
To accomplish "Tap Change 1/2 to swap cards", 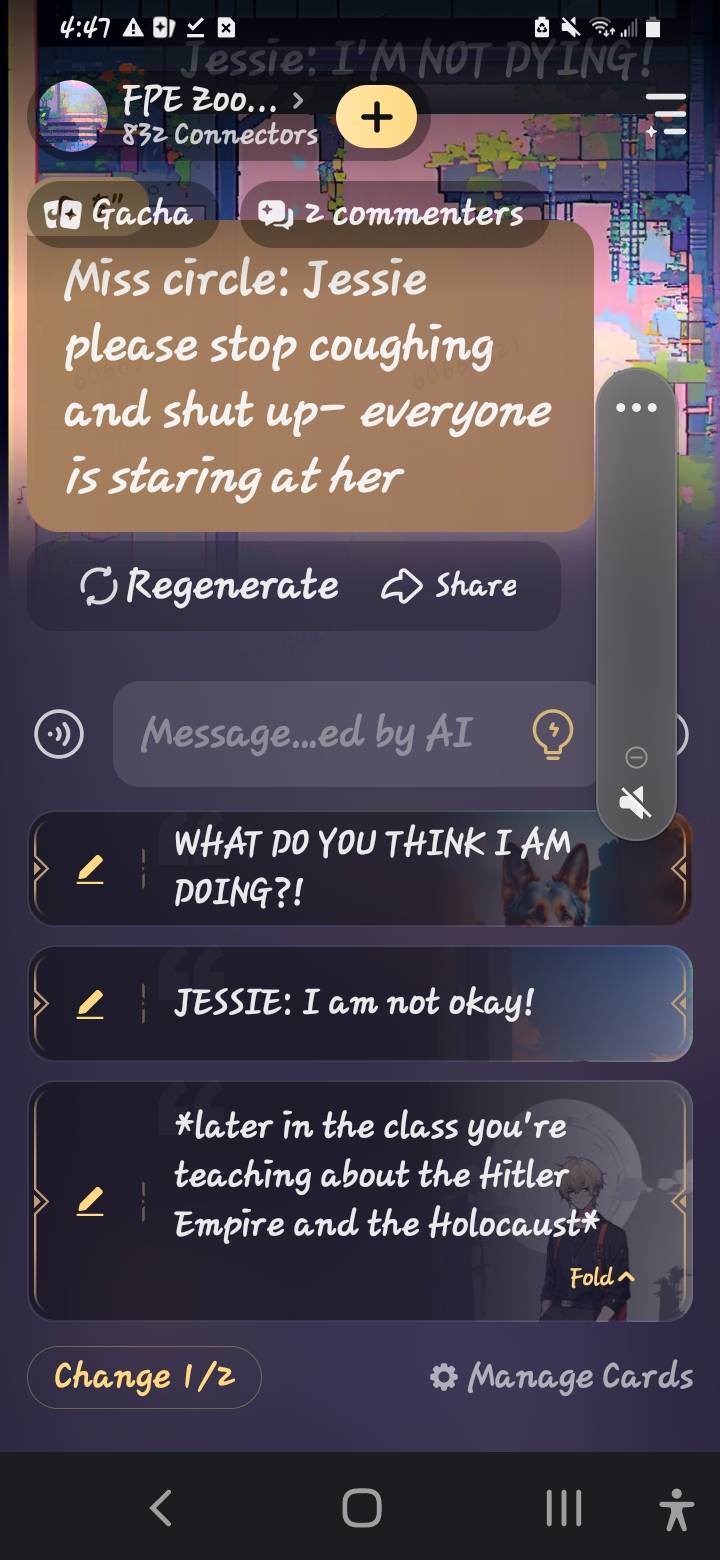I will click(x=144, y=1377).
